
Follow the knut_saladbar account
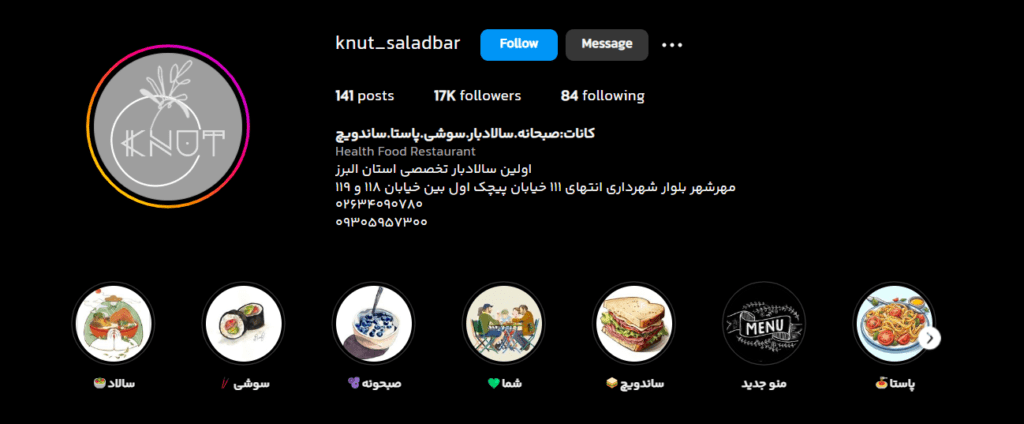click(x=518, y=44)
